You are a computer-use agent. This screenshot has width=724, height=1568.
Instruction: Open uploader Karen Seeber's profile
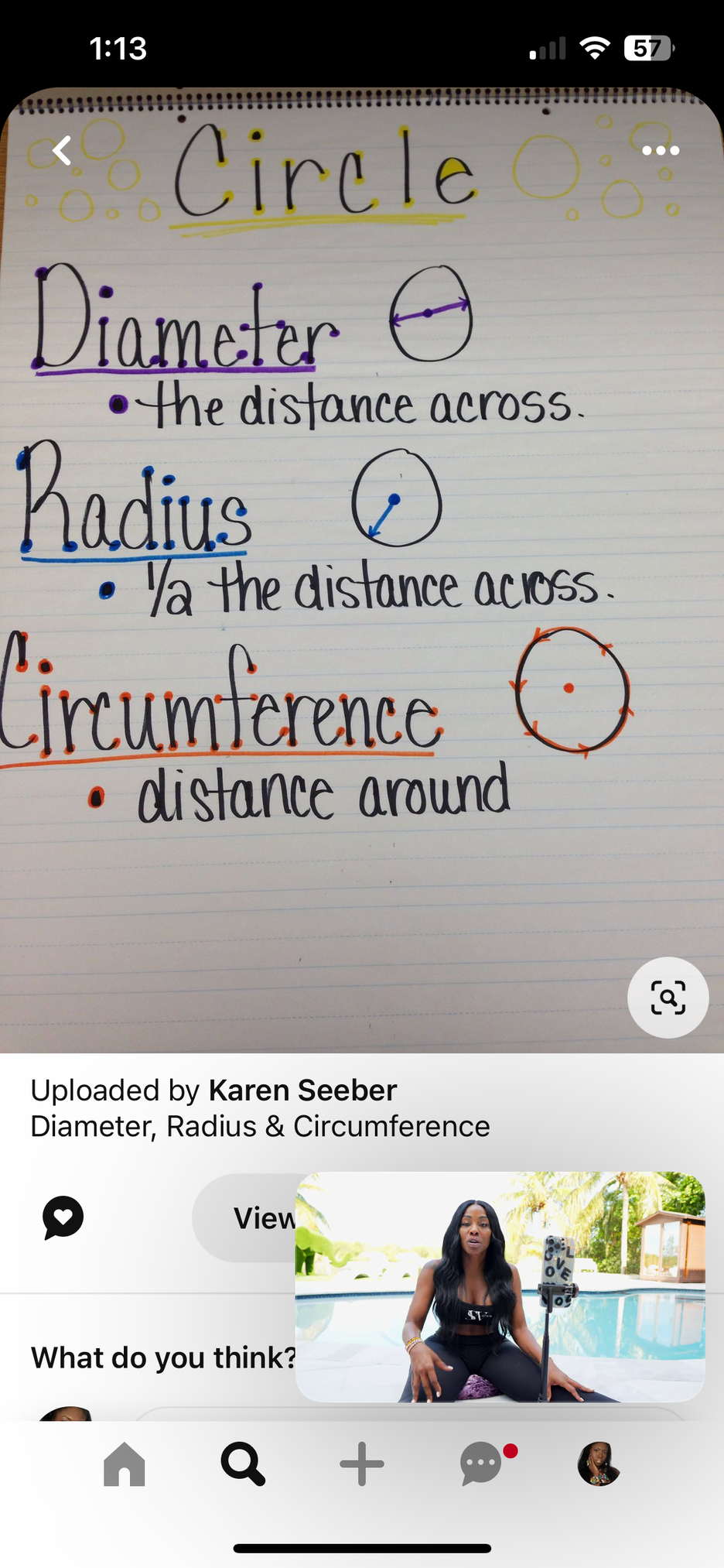click(302, 1090)
